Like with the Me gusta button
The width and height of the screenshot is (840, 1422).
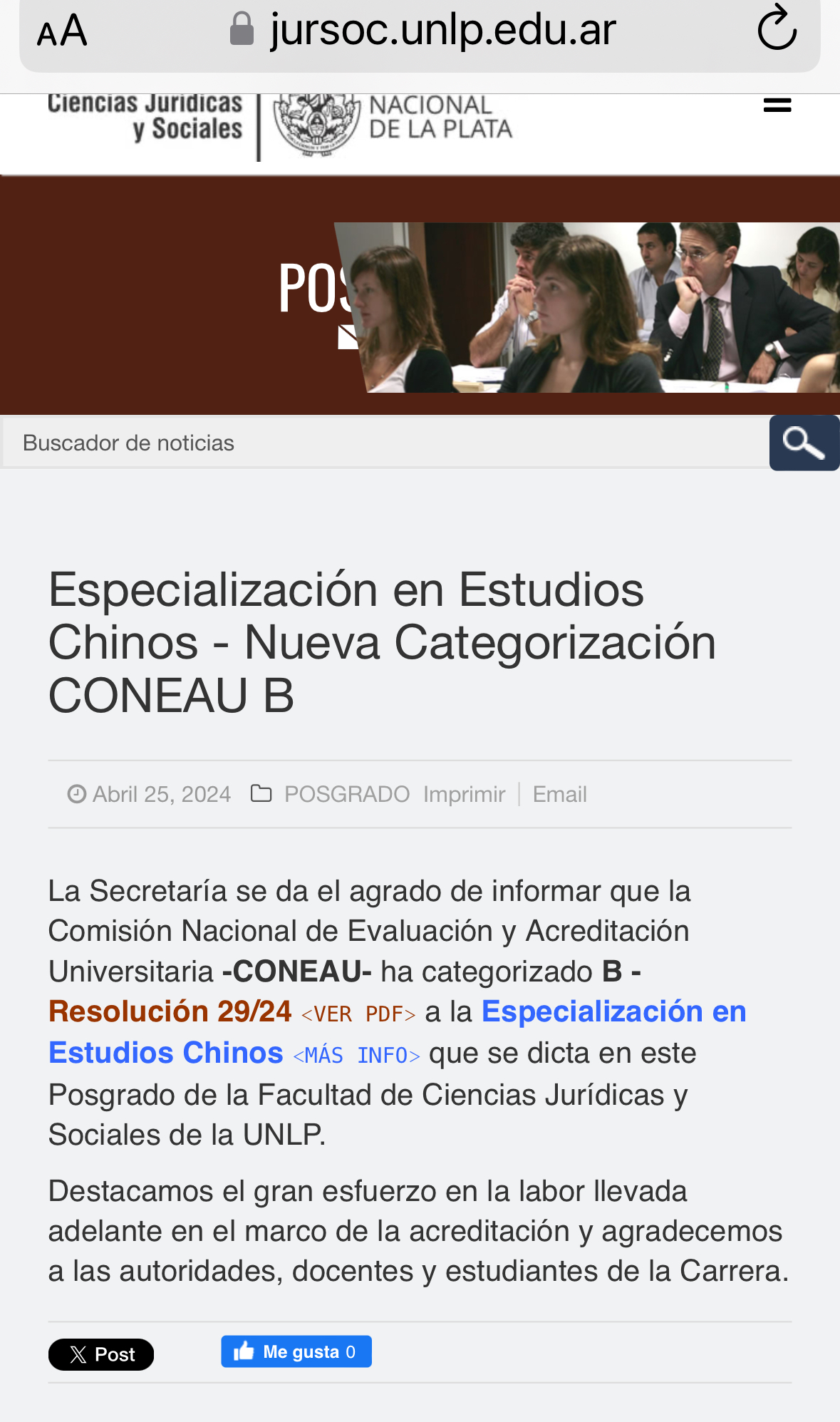296,1351
